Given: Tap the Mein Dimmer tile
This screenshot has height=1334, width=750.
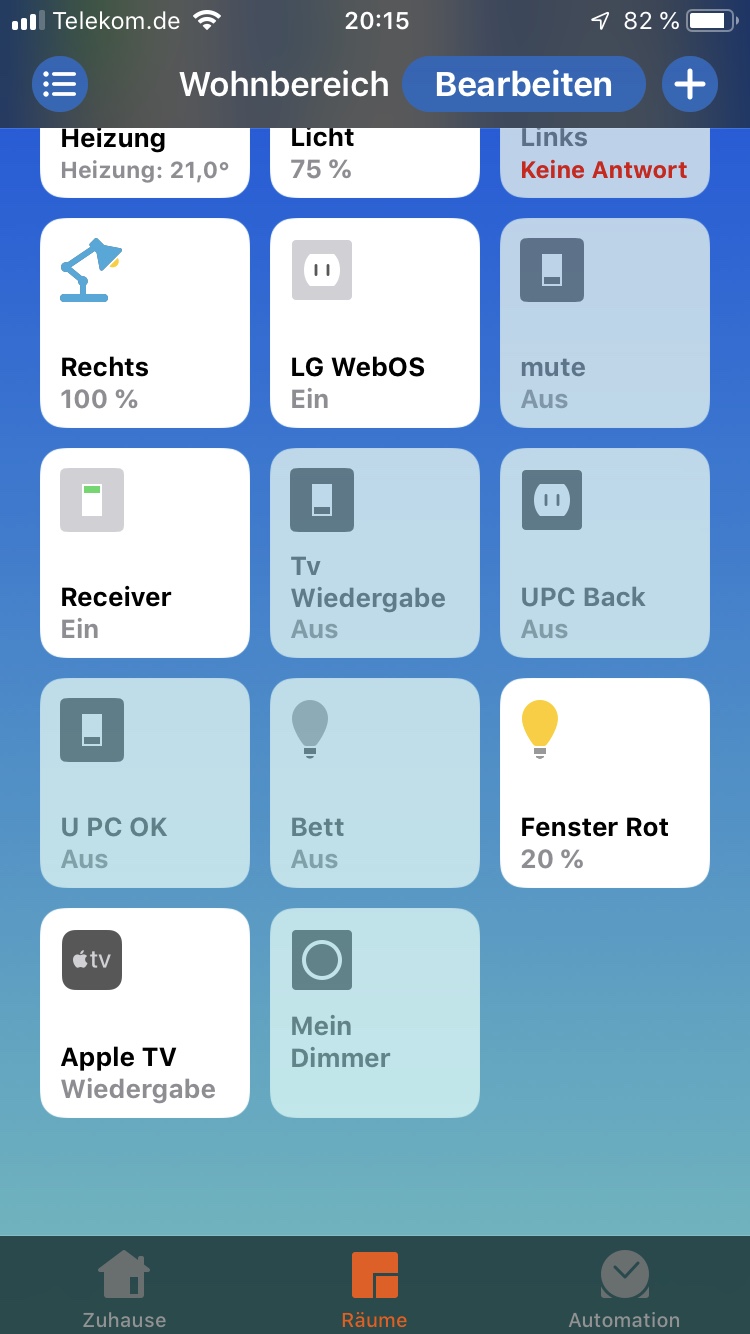Looking at the screenshot, I should click(375, 1013).
